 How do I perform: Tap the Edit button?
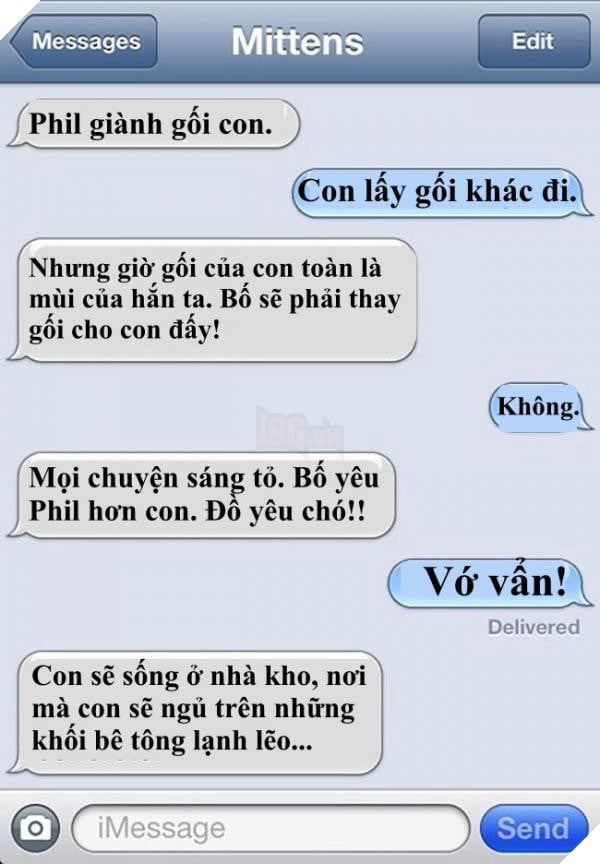(x=532, y=42)
